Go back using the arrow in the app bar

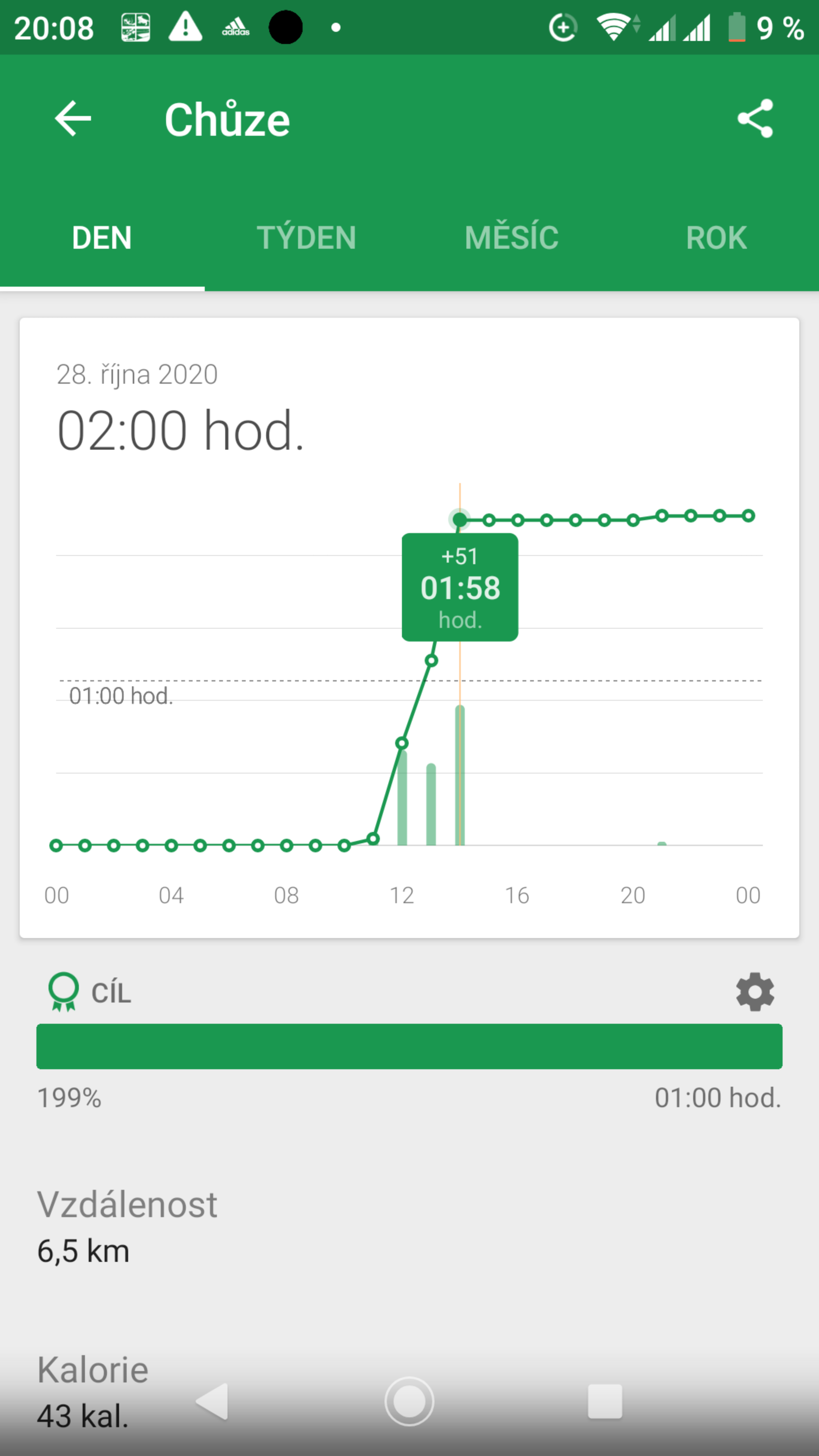(73, 119)
